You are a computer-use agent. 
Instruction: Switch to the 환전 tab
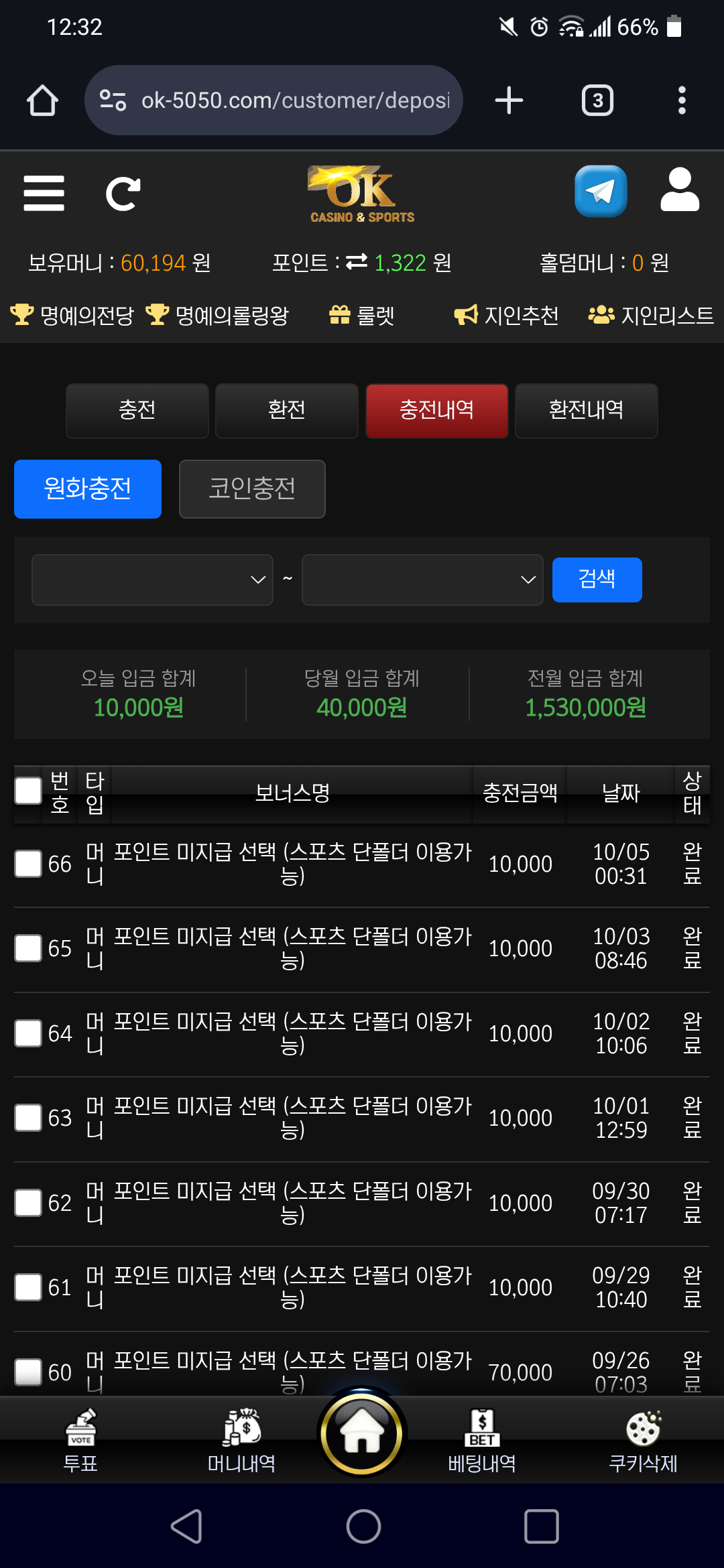[x=286, y=410]
